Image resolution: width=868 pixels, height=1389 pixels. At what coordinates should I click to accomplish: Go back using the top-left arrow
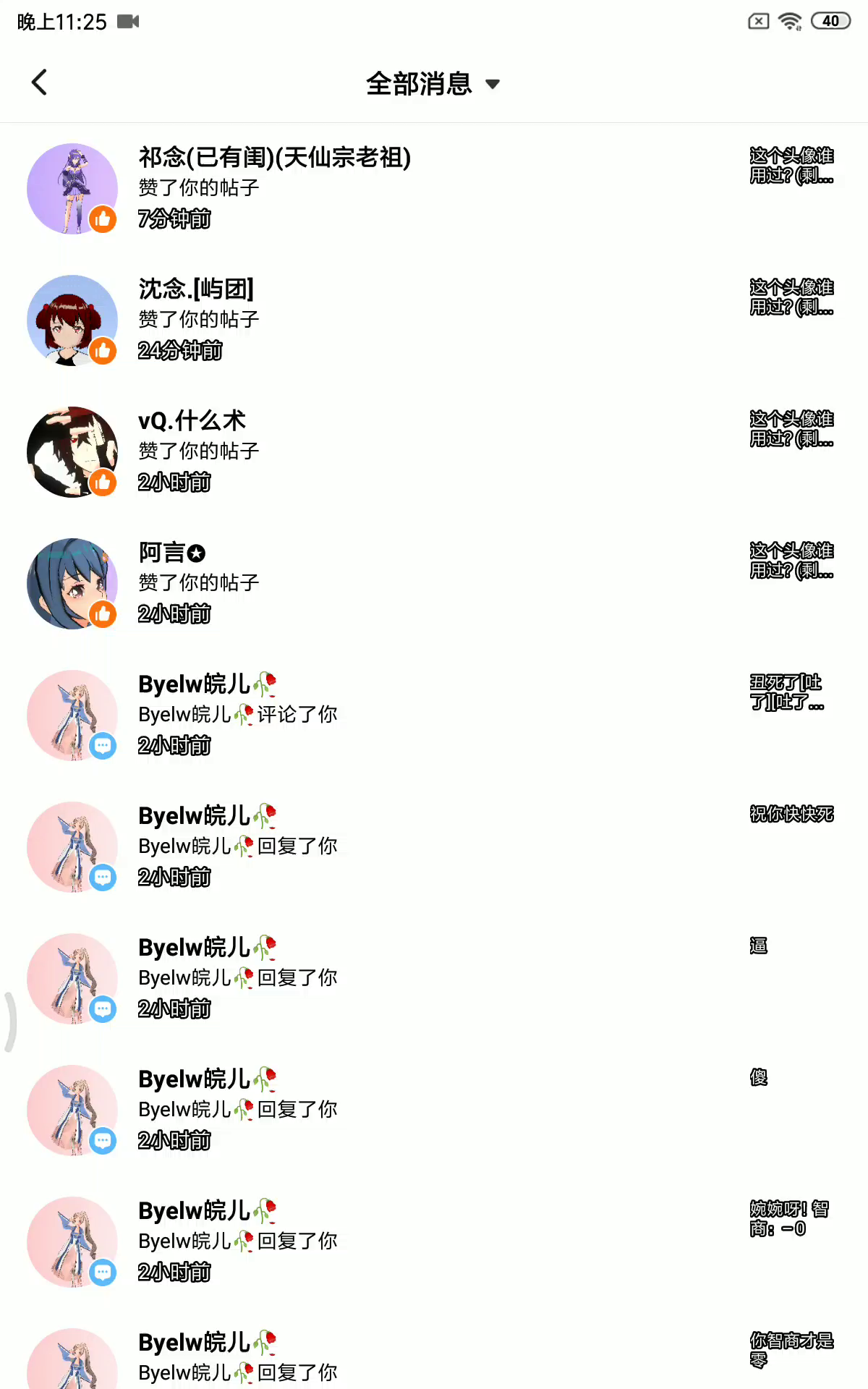(40, 82)
